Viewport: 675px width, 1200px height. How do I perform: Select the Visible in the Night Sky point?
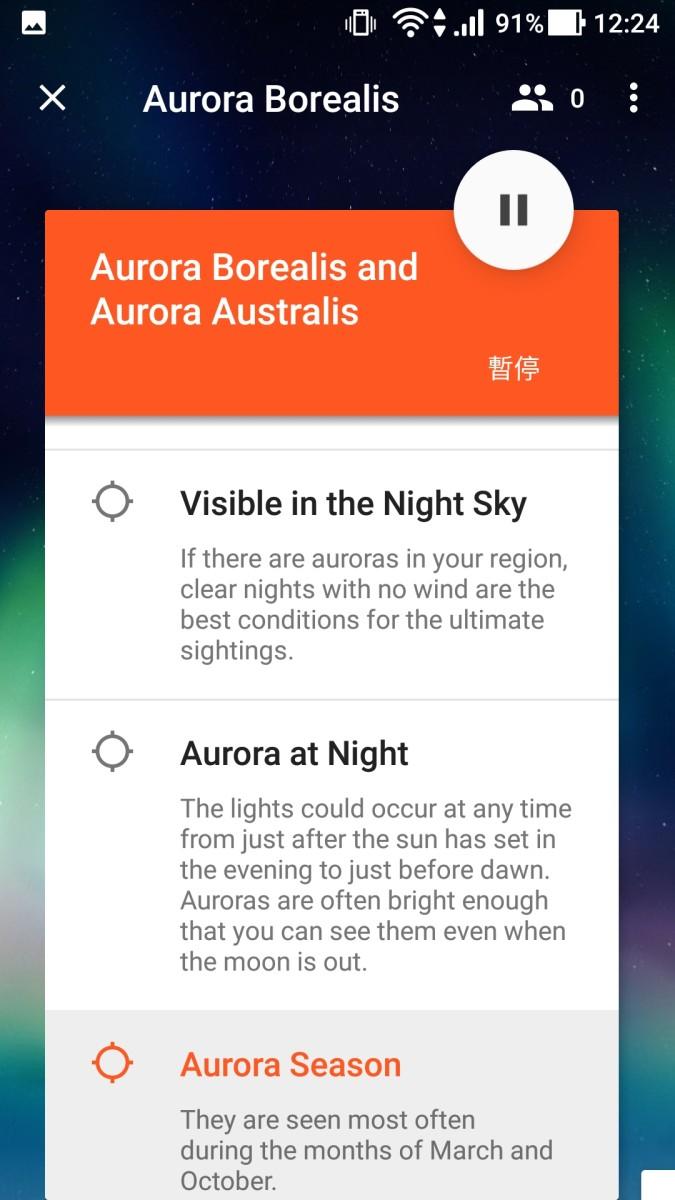332,575
